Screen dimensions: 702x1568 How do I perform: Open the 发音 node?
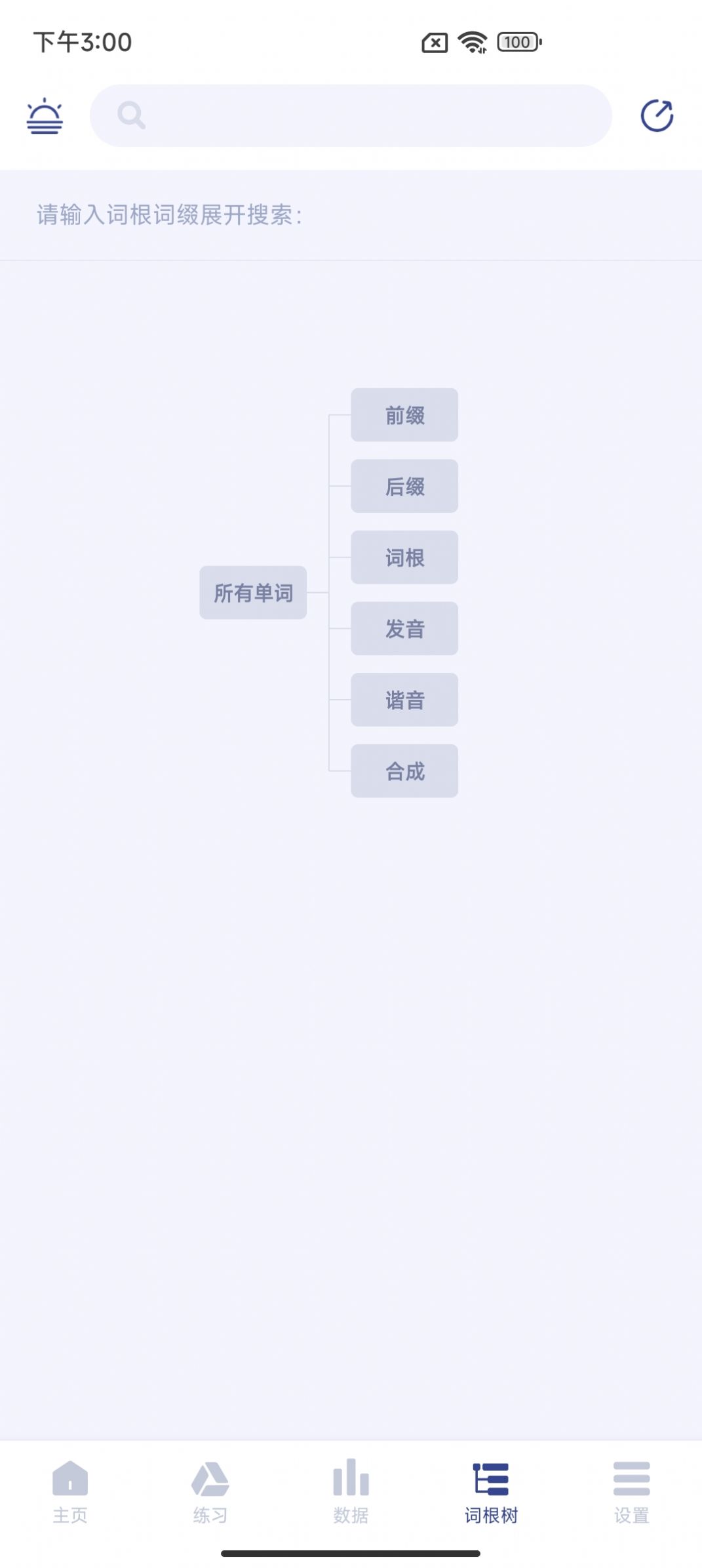pyautogui.click(x=404, y=628)
